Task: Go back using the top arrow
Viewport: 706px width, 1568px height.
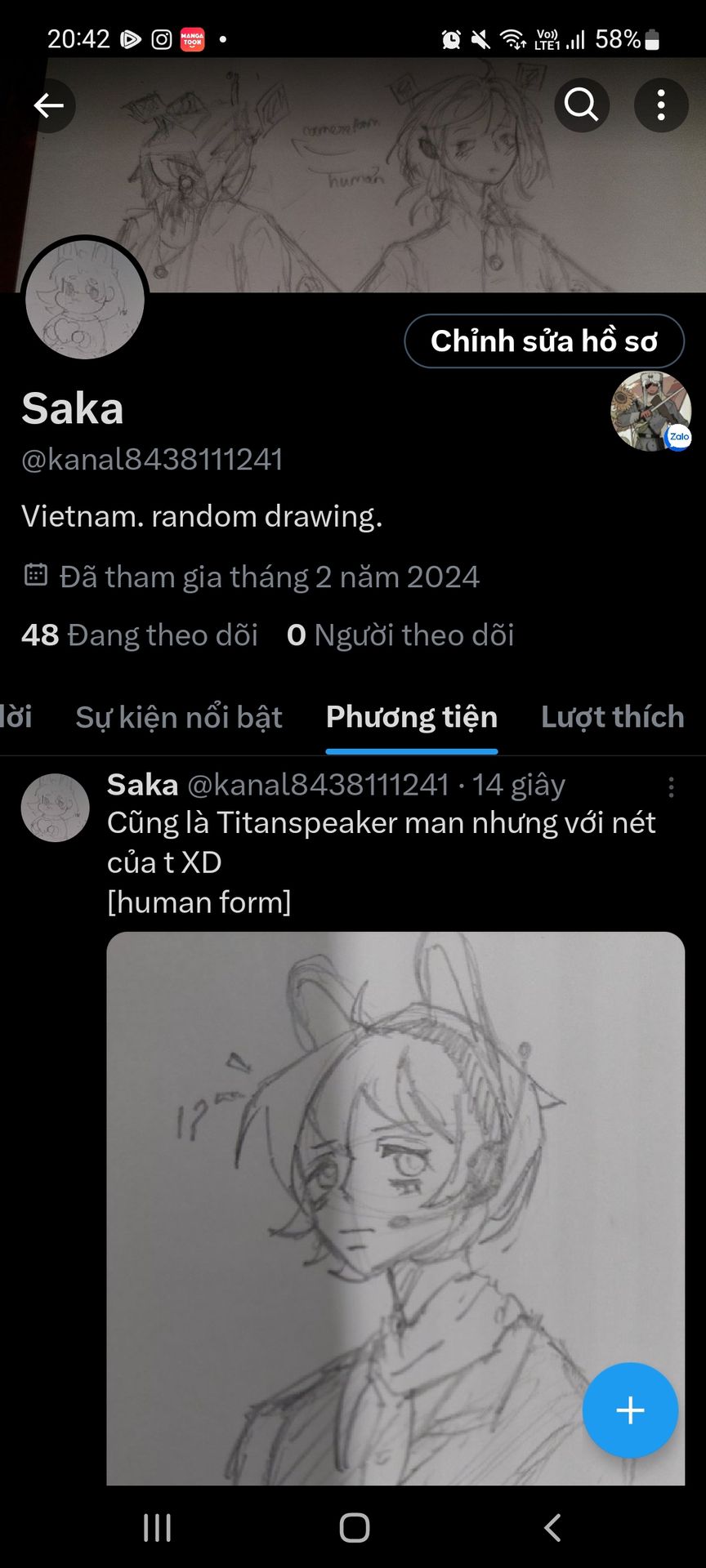Action: (x=49, y=105)
